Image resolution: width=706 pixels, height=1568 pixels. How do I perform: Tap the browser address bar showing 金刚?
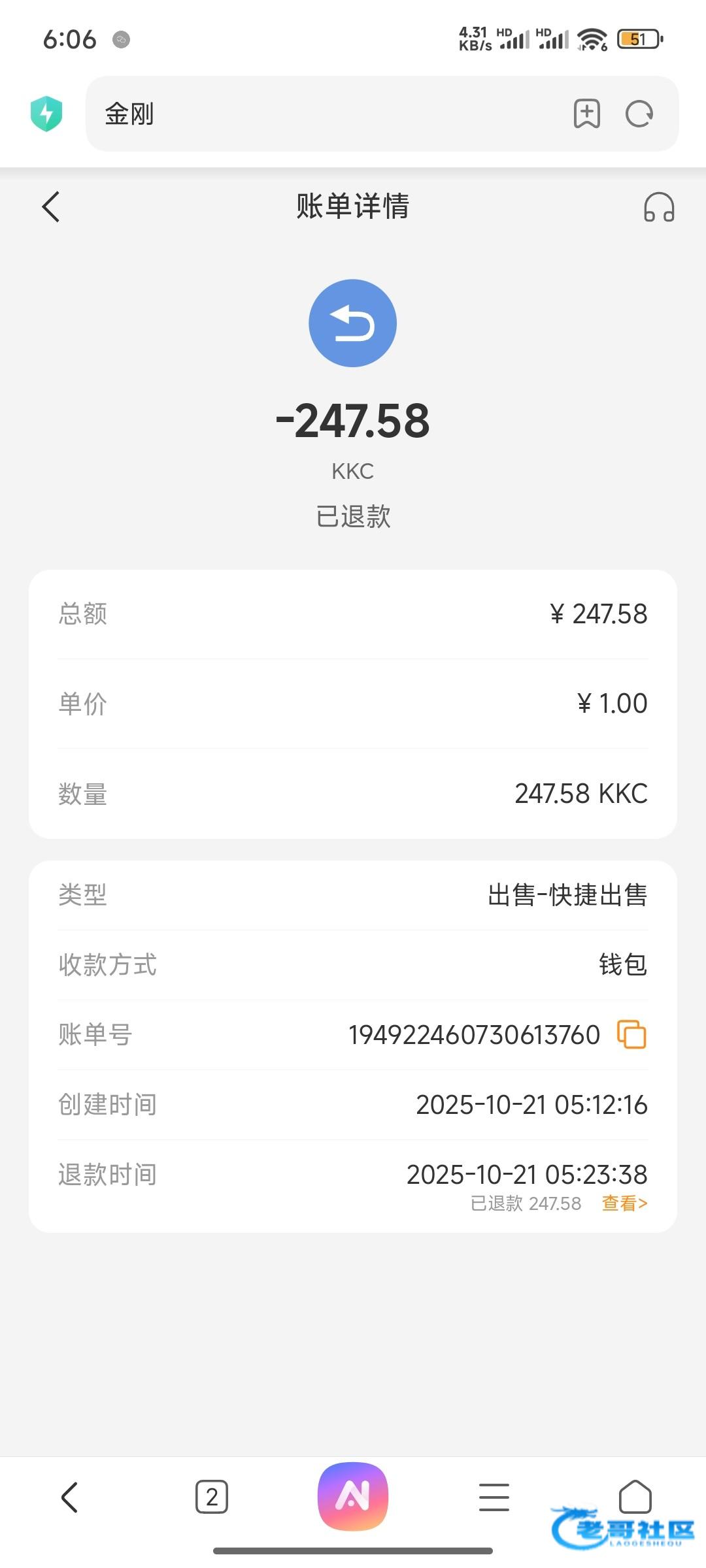coord(327,114)
